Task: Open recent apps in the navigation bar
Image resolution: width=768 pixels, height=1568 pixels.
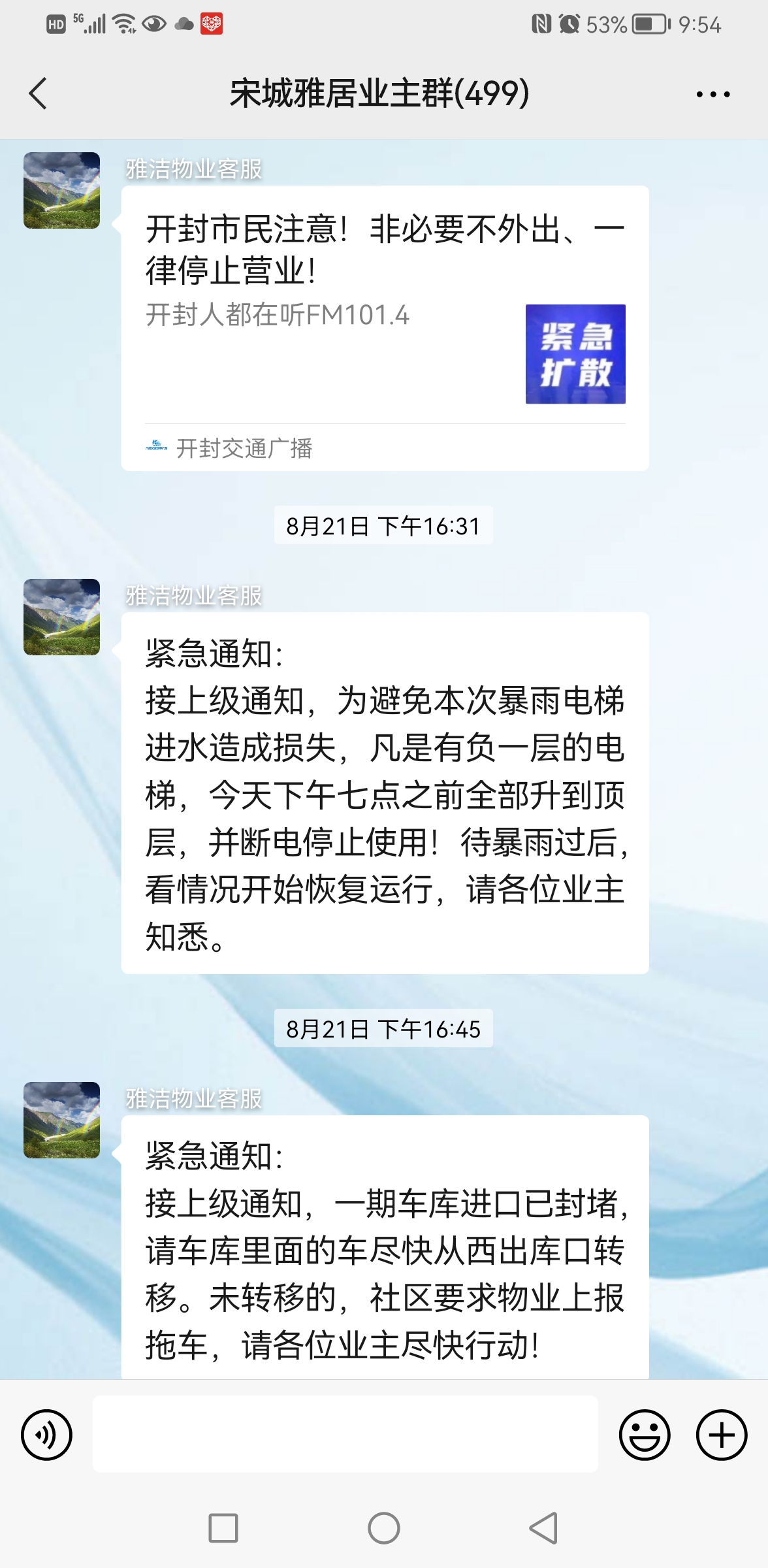Action: pos(223,1528)
